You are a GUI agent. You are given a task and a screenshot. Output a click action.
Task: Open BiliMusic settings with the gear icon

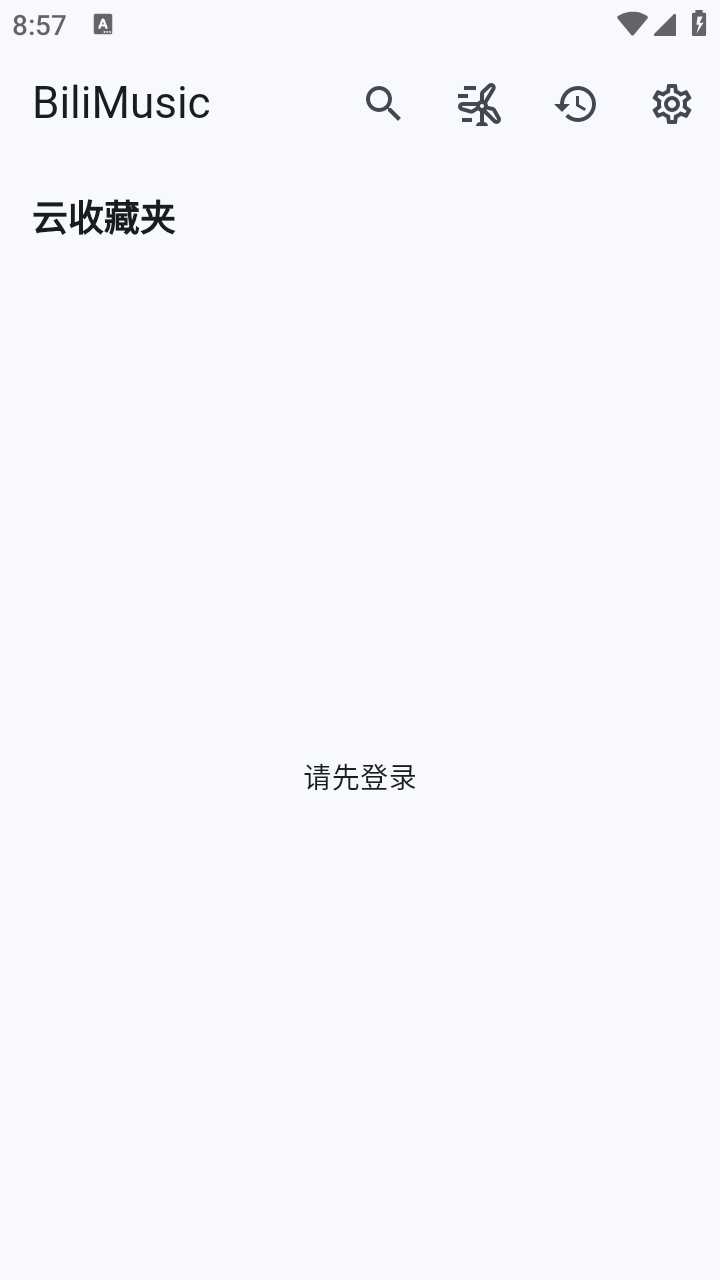(671, 104)
